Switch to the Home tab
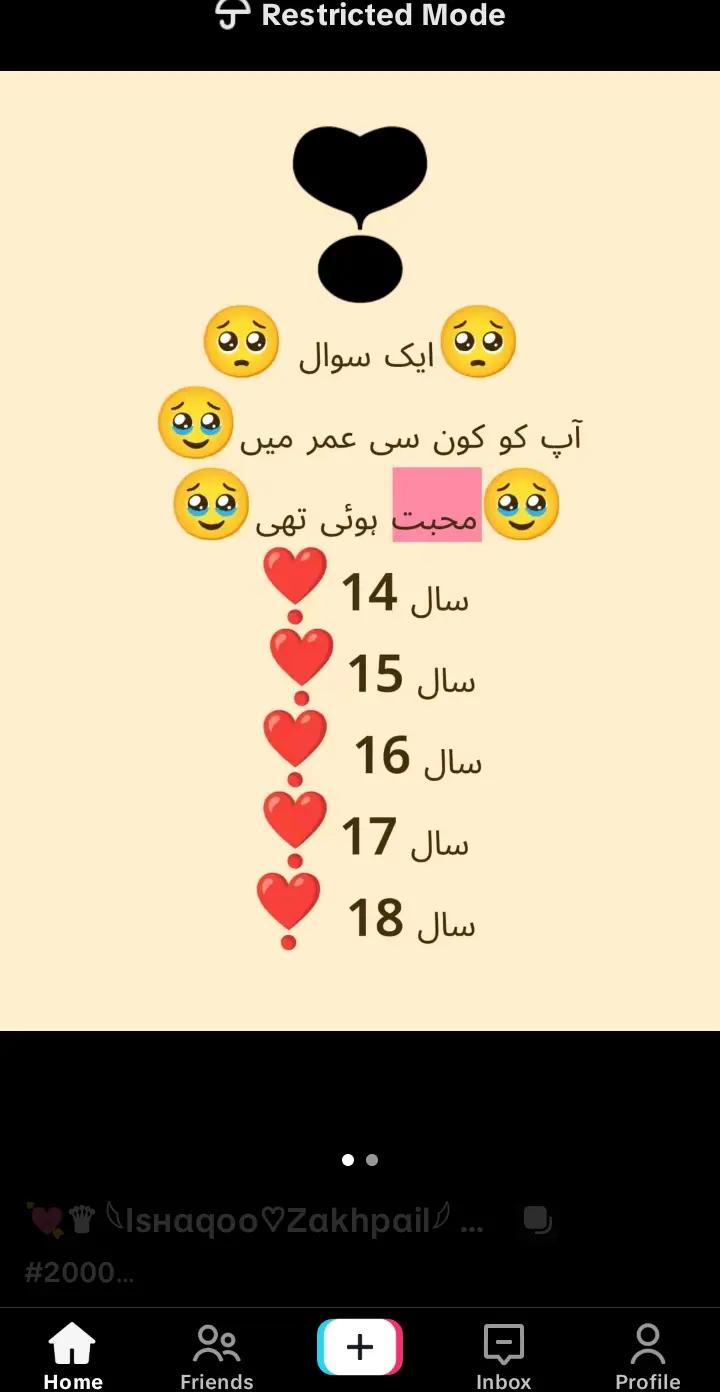 [73, 1355]
